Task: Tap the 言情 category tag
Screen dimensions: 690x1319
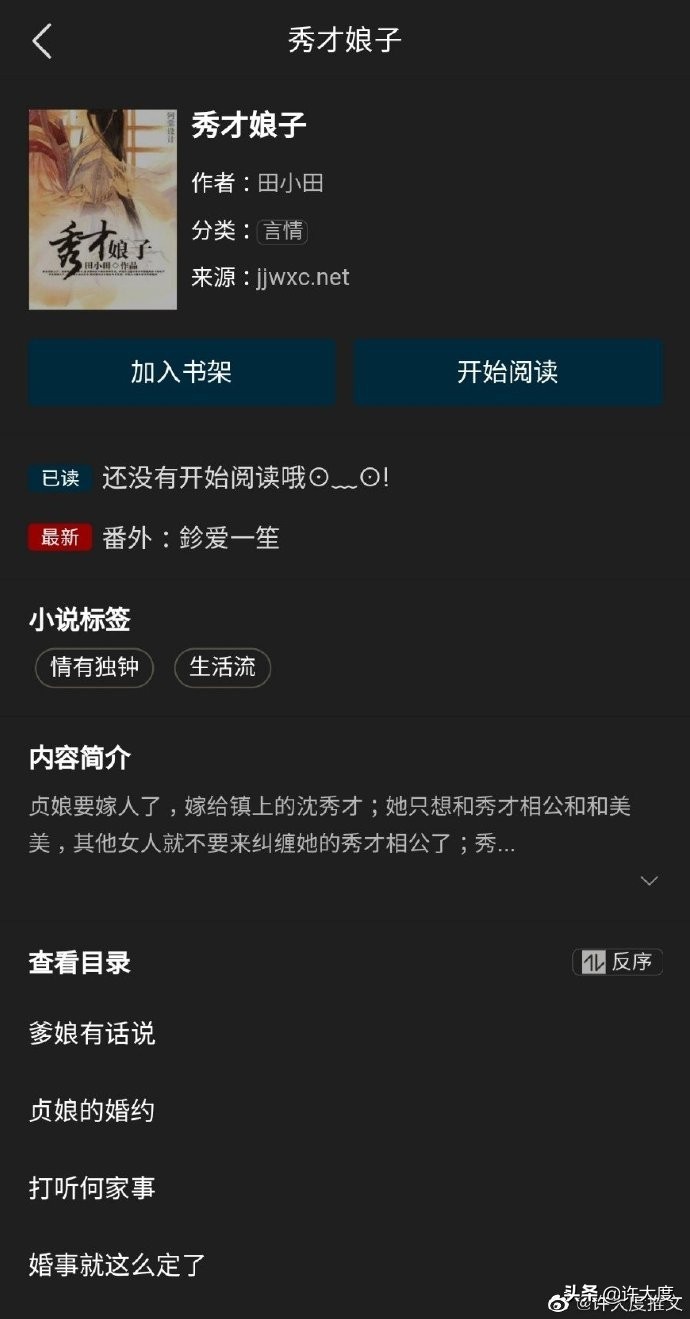Action: click(282, 231)
